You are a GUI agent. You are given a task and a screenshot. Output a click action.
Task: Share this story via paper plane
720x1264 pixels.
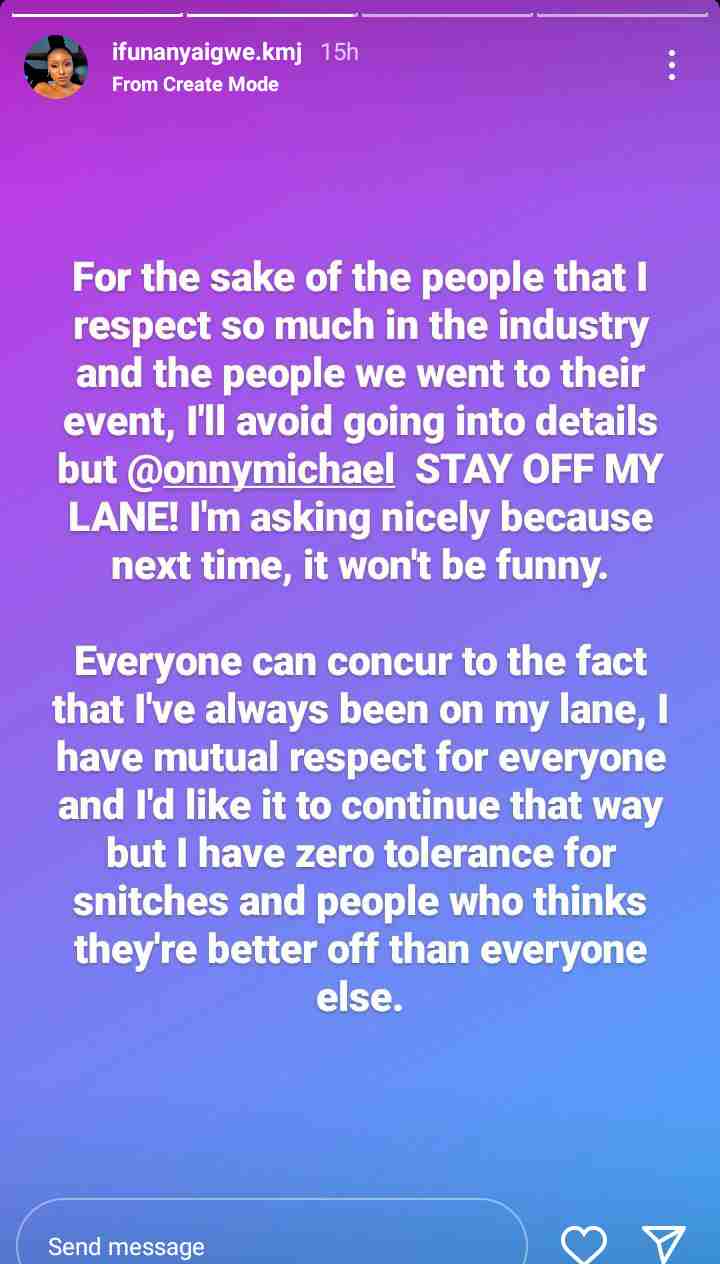[x=663, y=1244]
